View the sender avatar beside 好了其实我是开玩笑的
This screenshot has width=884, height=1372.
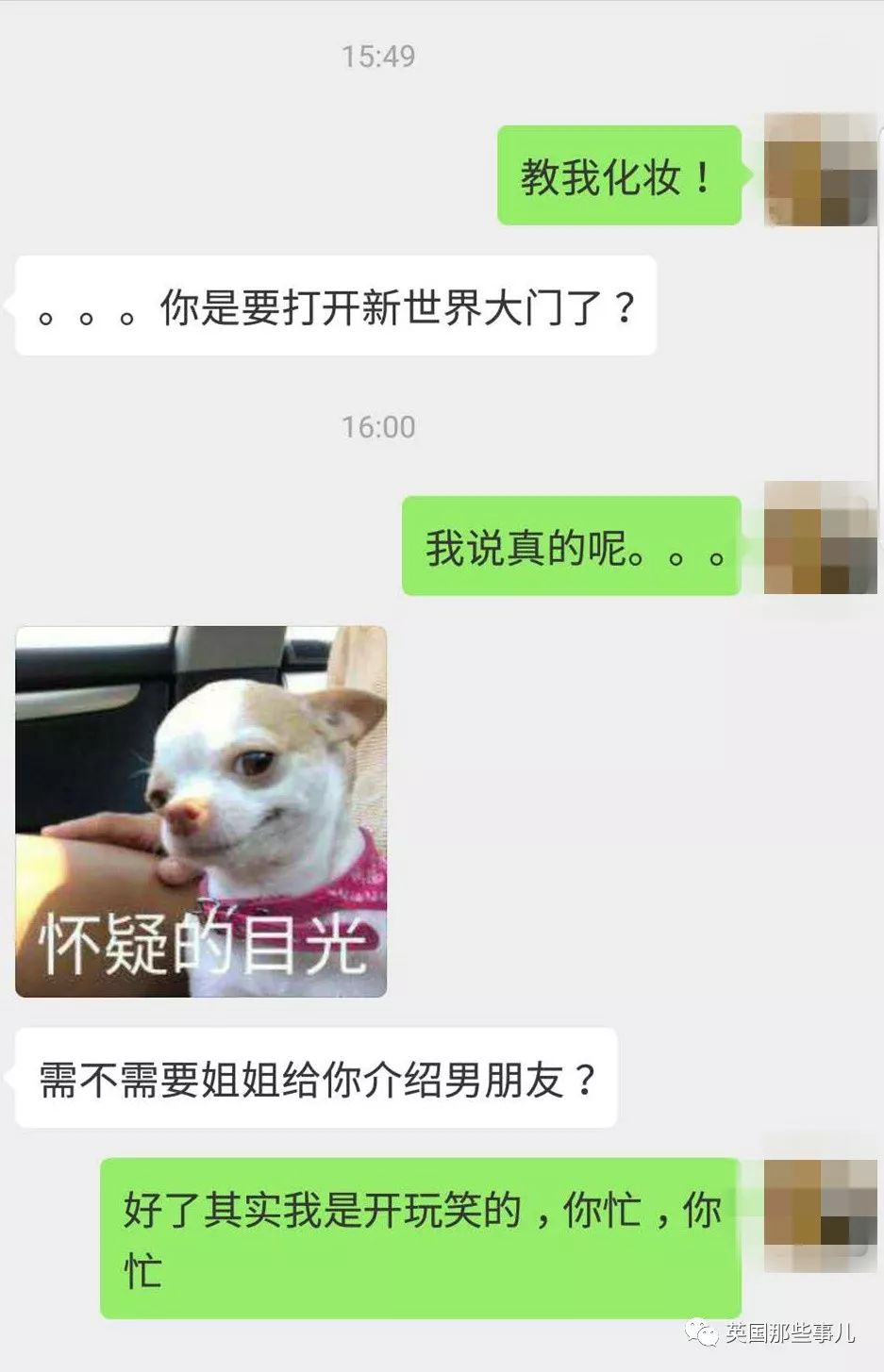click(819, 1215)
